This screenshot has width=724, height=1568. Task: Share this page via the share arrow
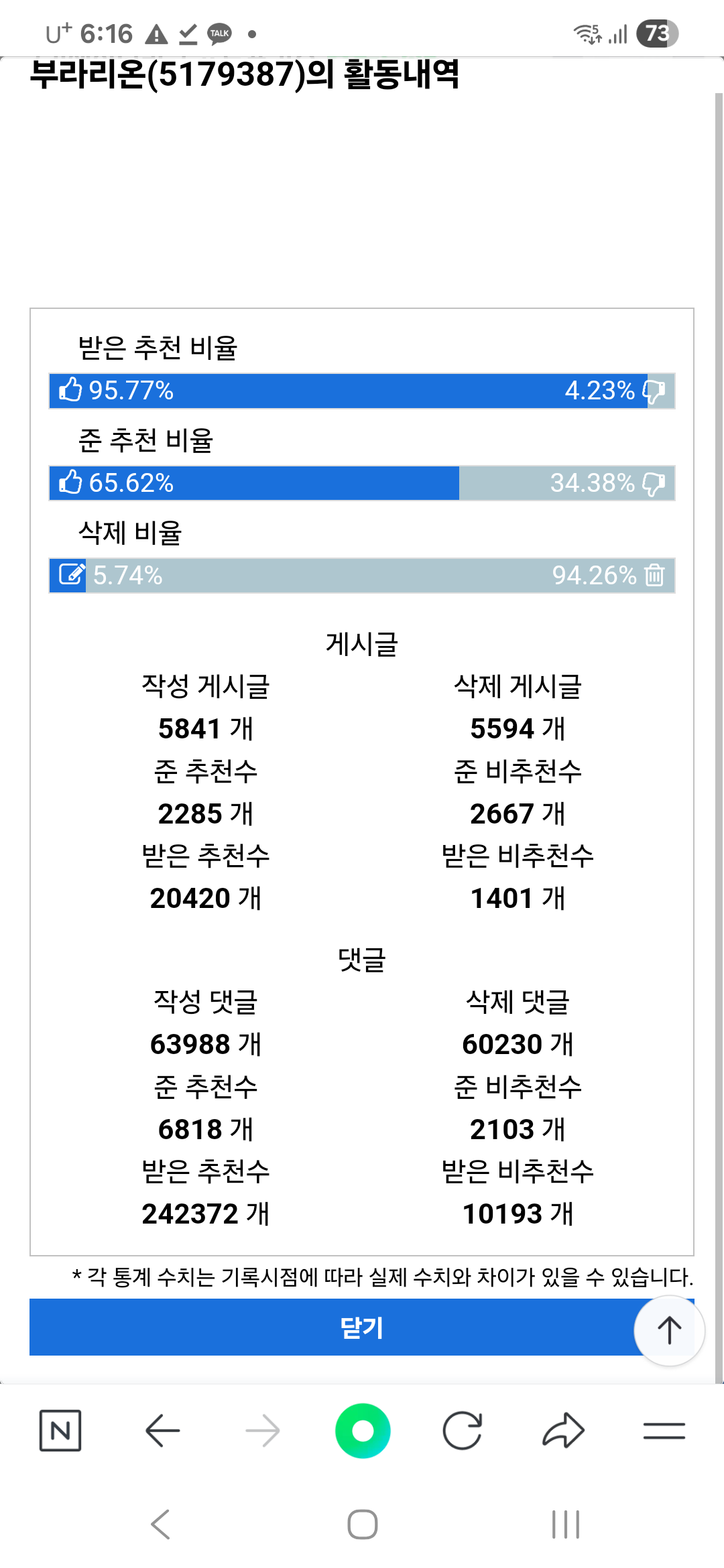tap(564, 1430)
